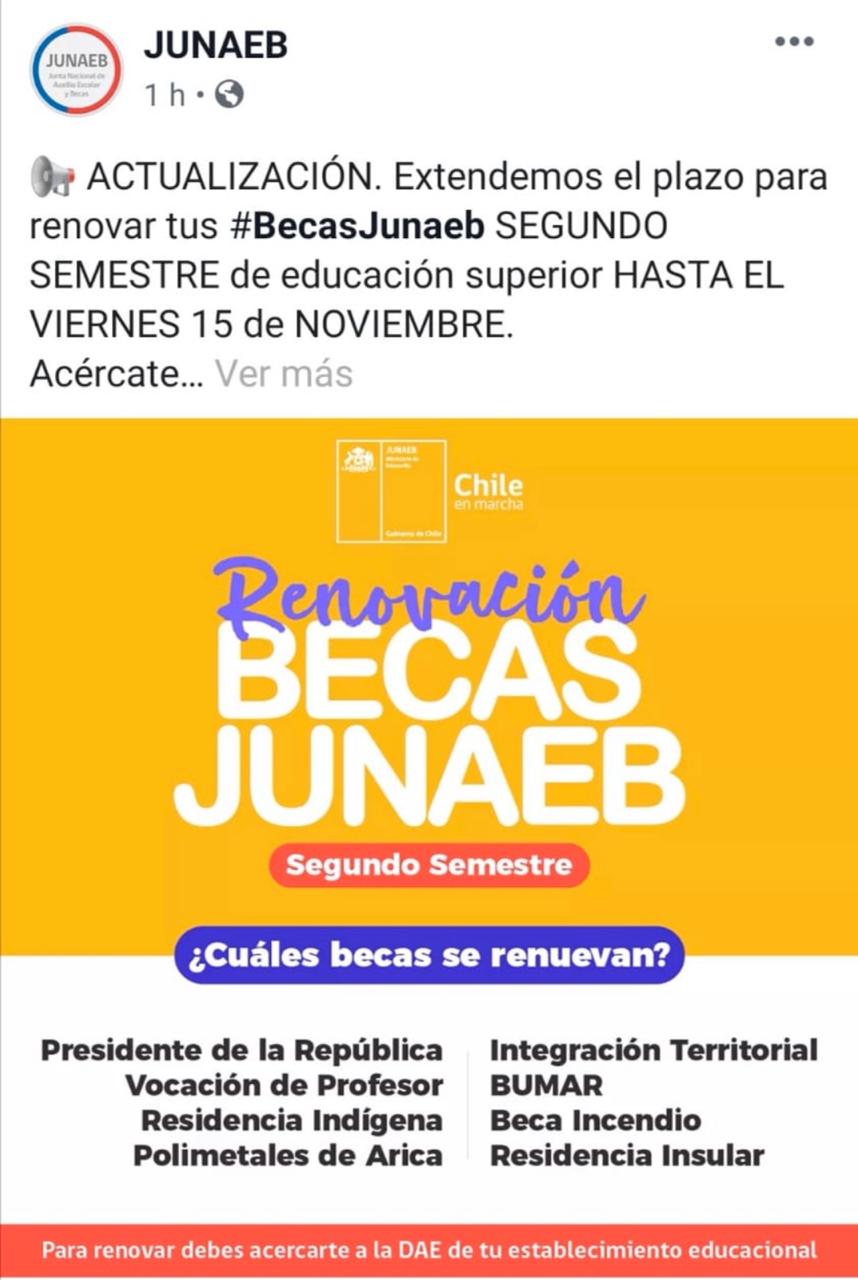Open the post's three-dot options menu
This screenshot has width=858, height=1280.
click(794, 42)
